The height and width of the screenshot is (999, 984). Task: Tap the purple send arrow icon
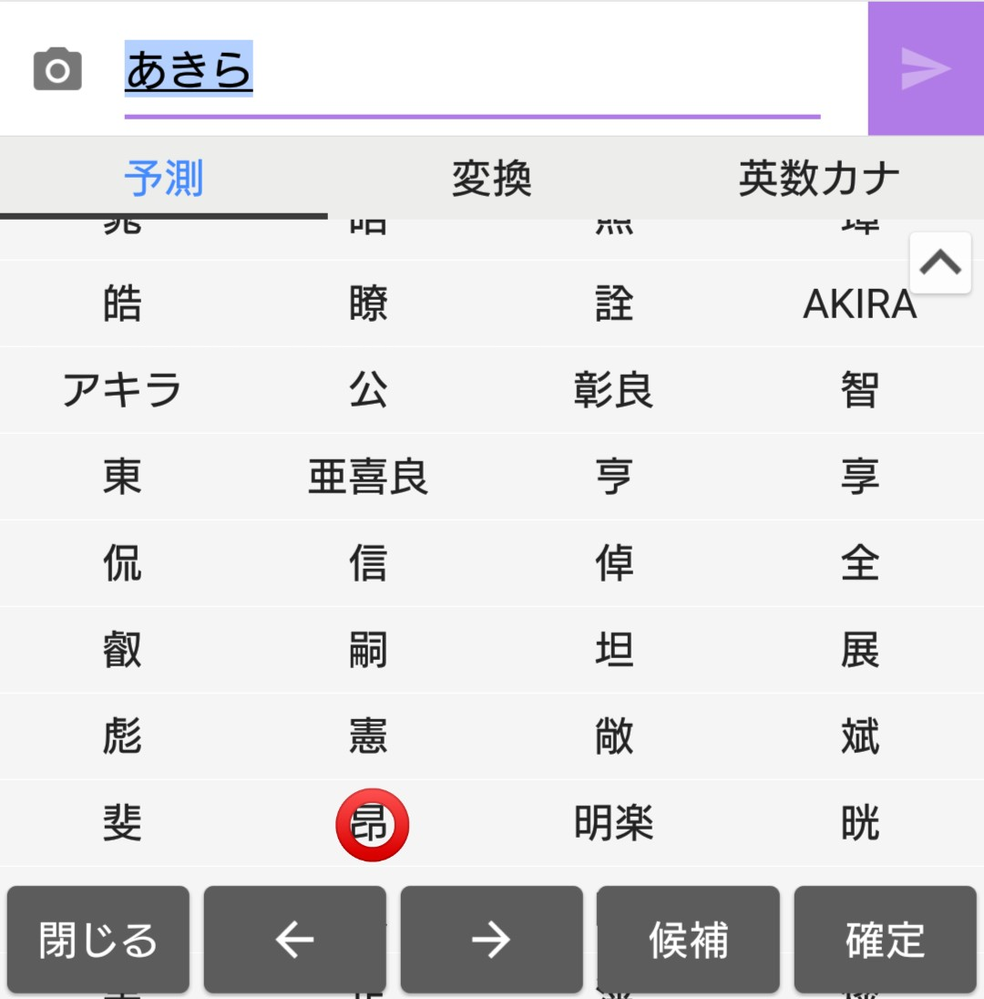pos(925,67)
